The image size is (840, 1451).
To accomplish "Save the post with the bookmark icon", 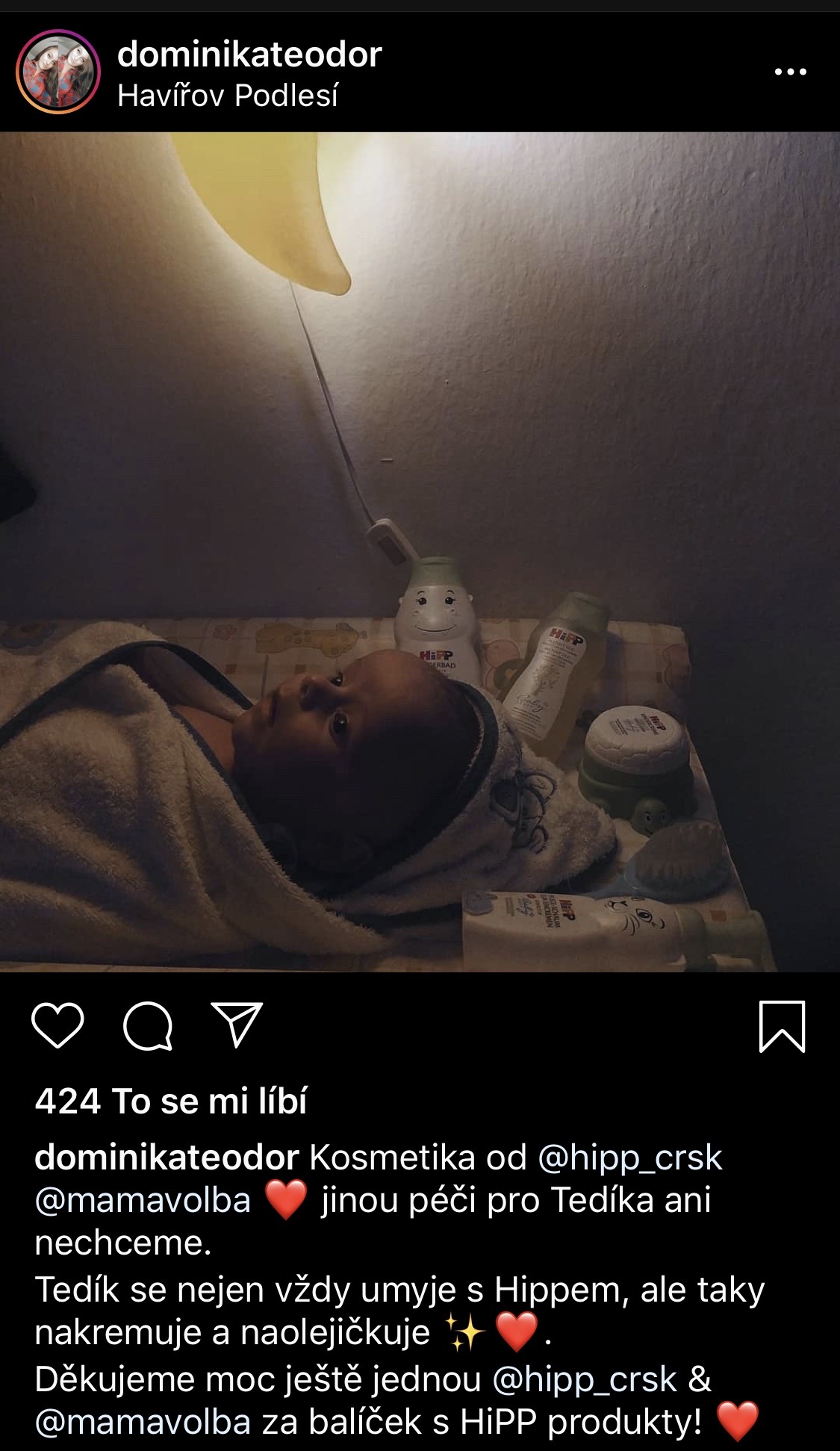I will [x=783, y=1027].
